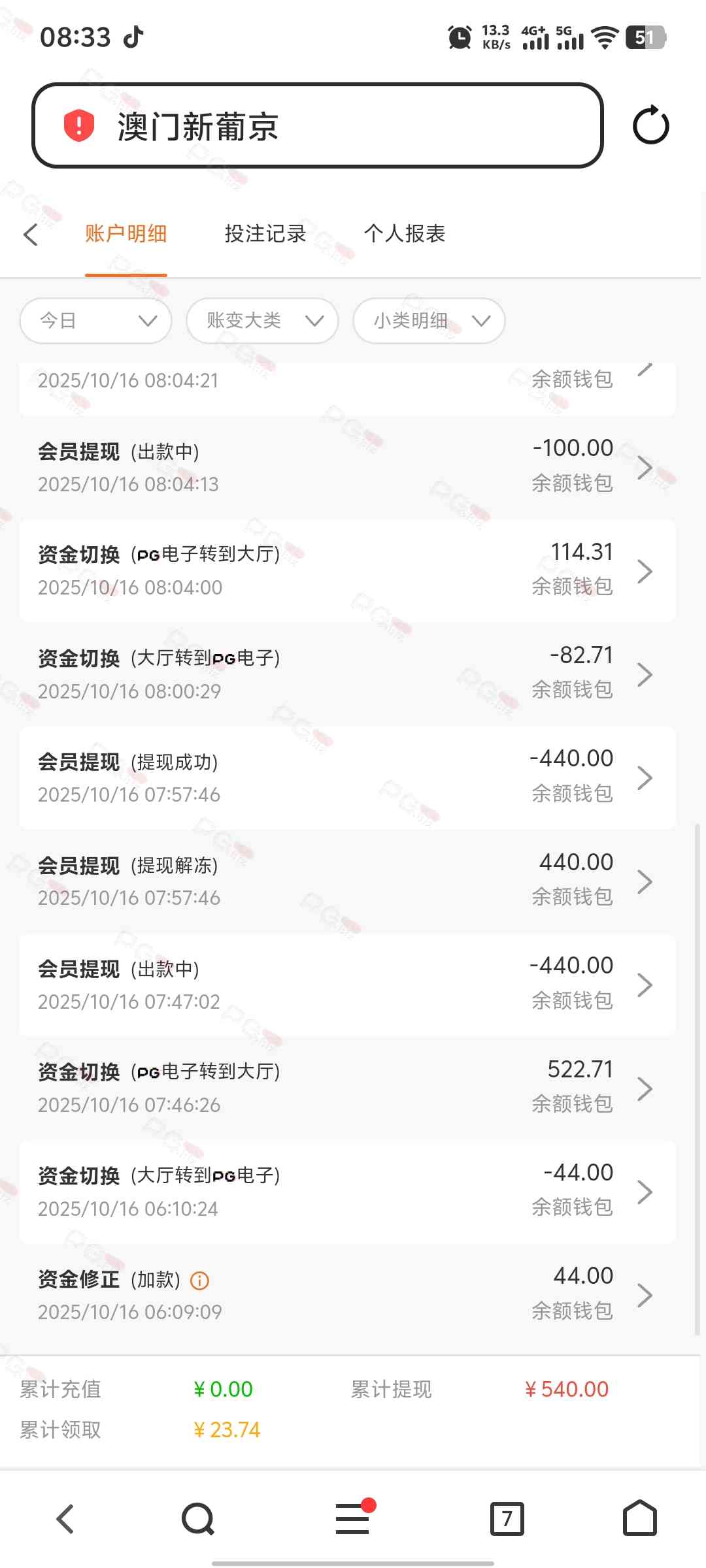Open the browser tabs switcher showing 7
Image resolution: width=706 pixels, height=1568 pixels.
click(x=507, y=1518)
